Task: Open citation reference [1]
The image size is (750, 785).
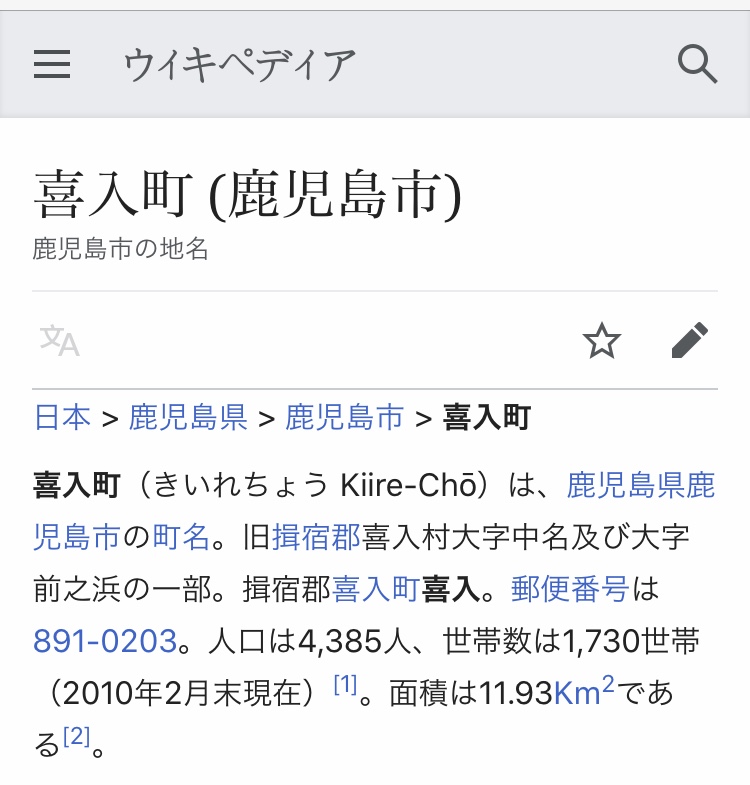Action: point(344,686)
